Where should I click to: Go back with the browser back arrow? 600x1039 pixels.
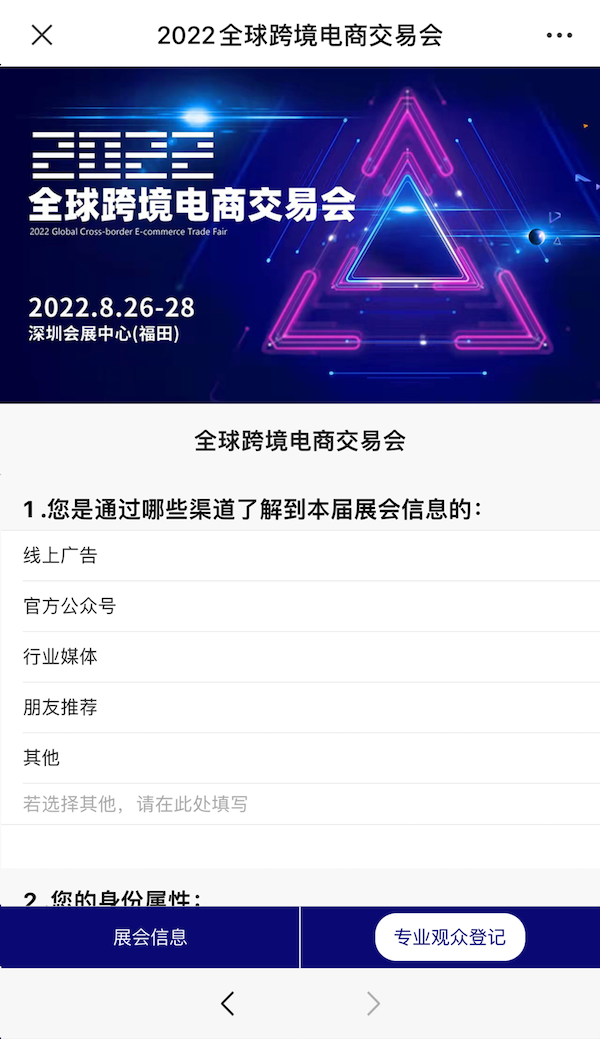point(228,1004)
